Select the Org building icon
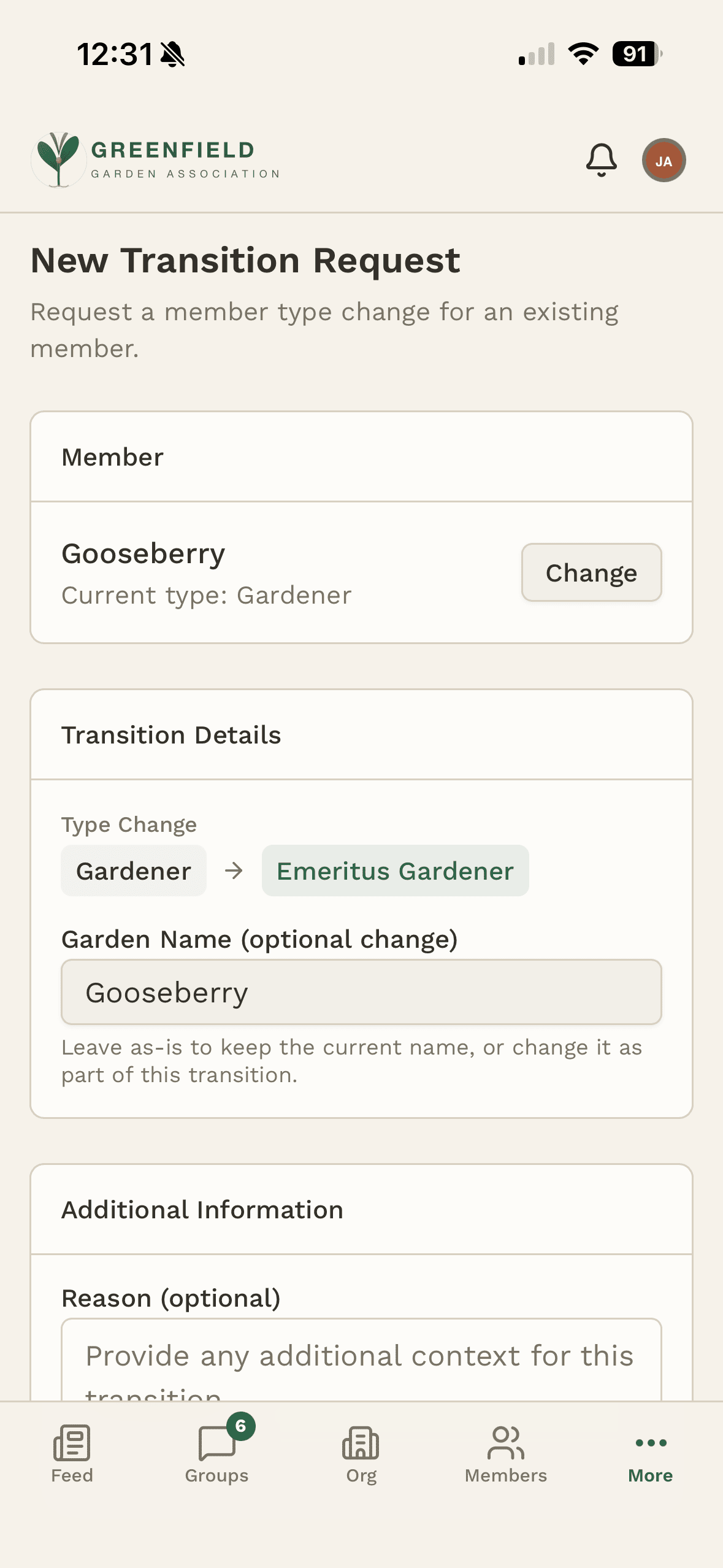 361,1443
